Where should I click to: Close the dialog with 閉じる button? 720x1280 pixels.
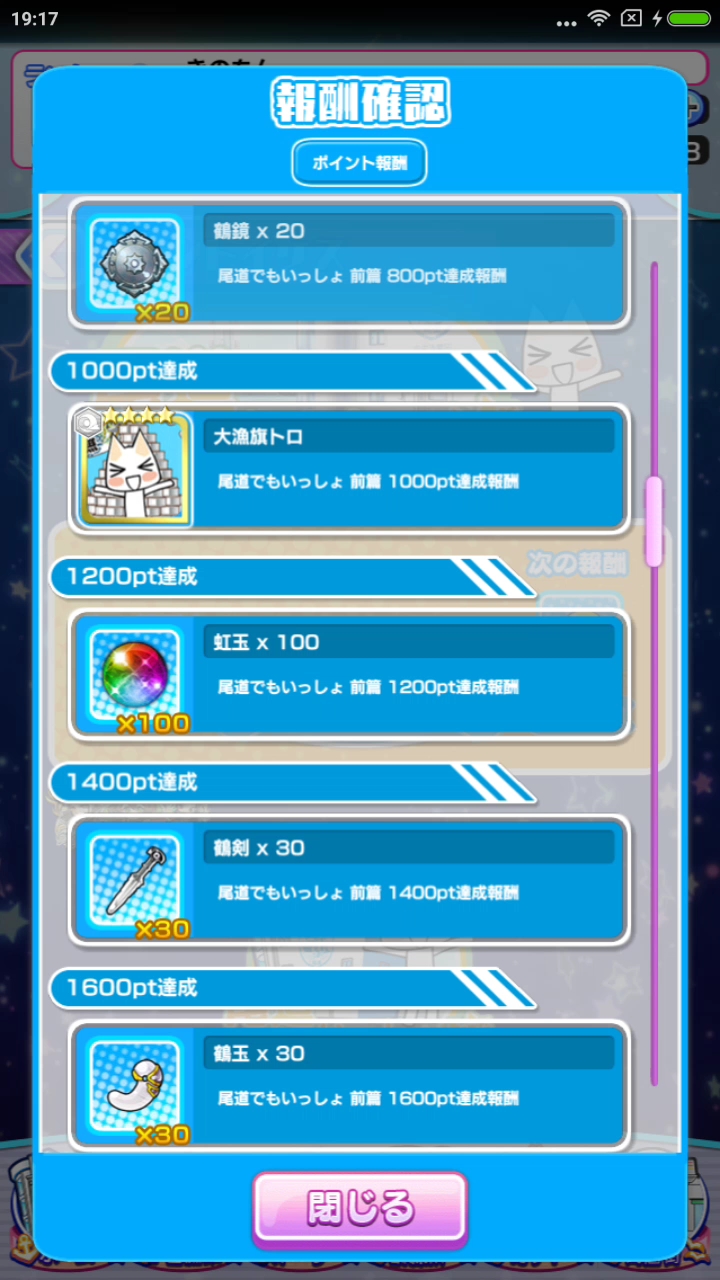tap(360, 1209)
